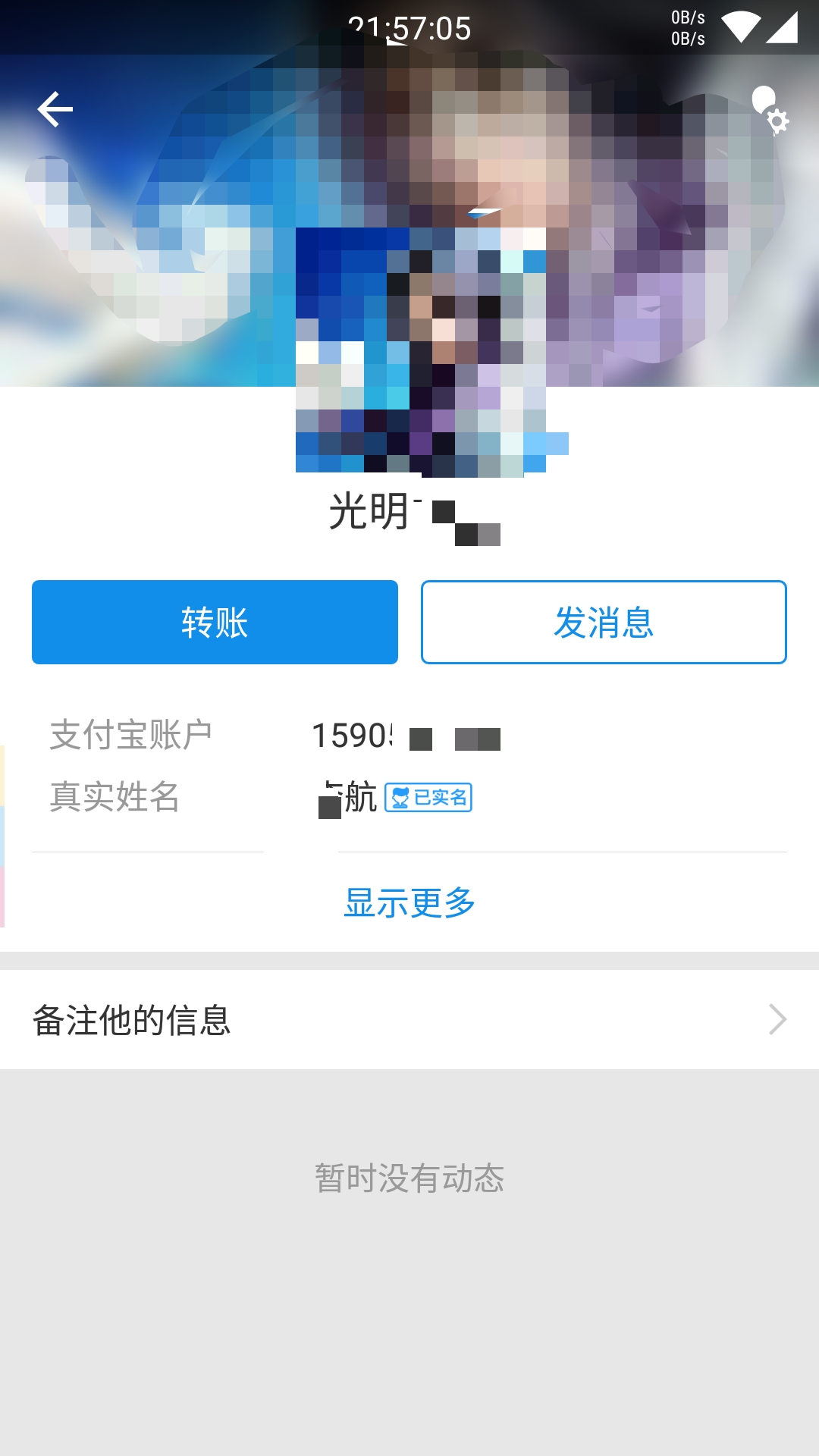Tap the back arrow to return
Image resolution: width=819 pixels, height=1456 pixels.
(53, 108)
